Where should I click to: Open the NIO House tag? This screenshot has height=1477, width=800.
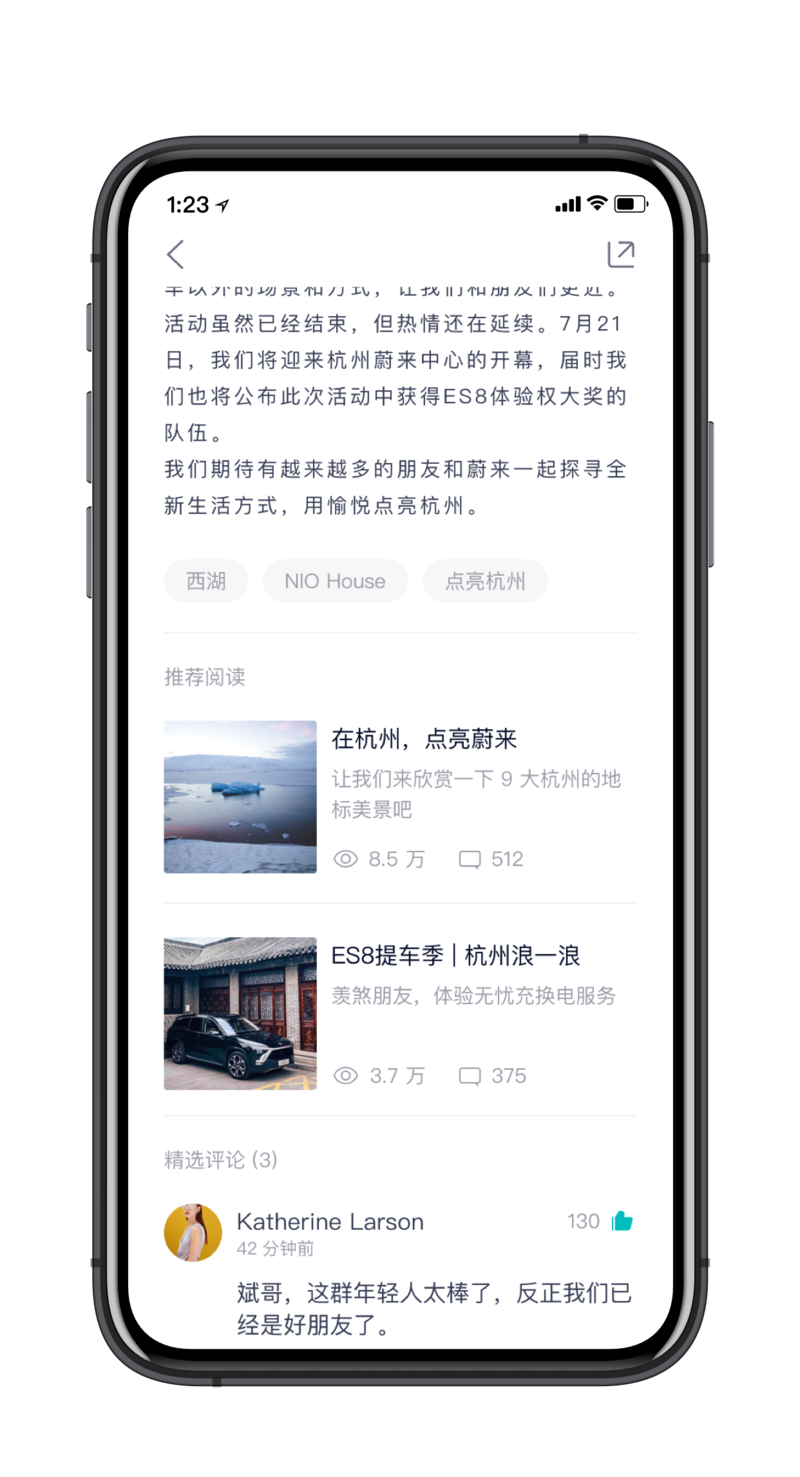coord(335,581)
